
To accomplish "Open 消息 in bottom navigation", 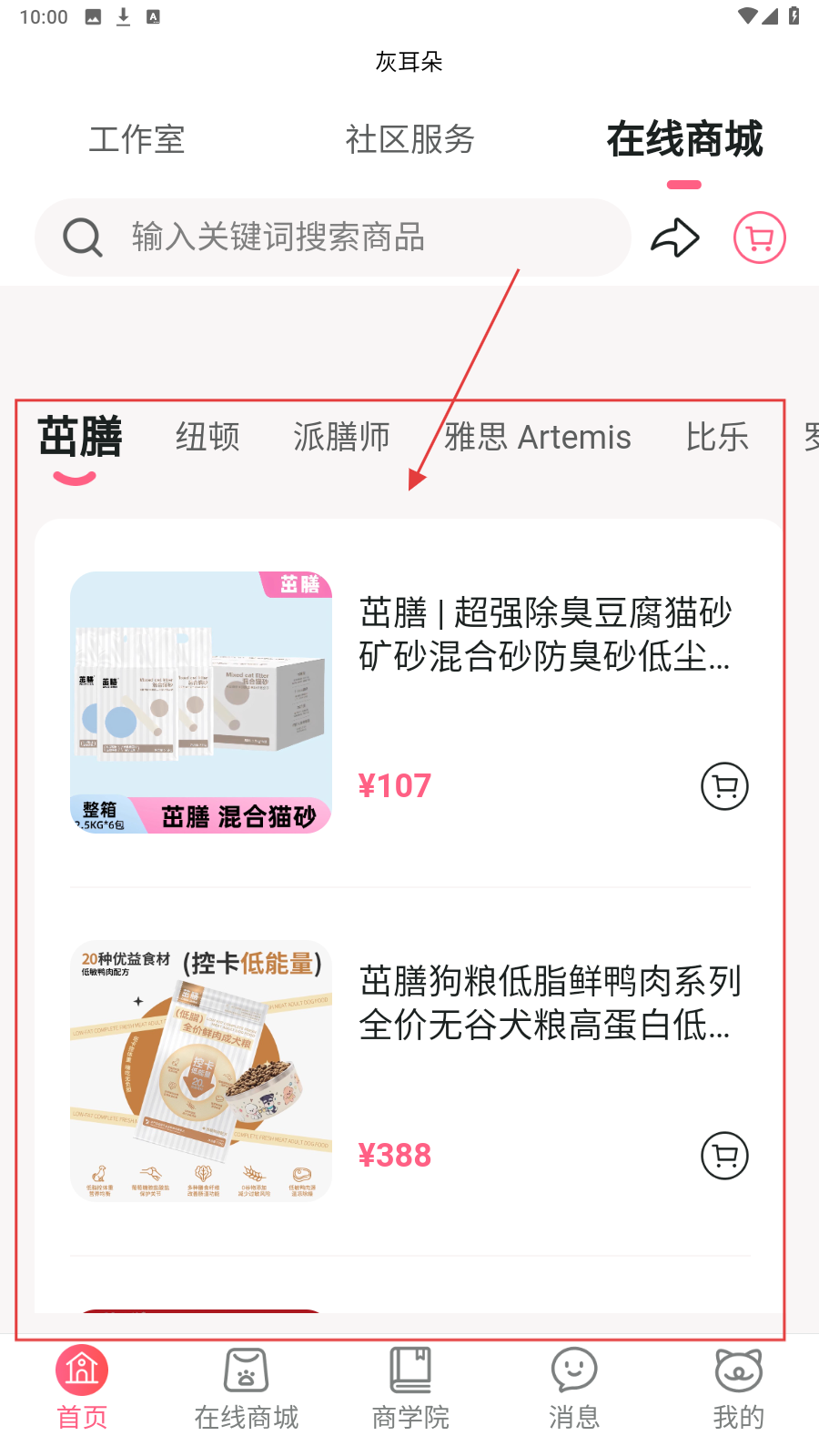I will pos(574,1389).
